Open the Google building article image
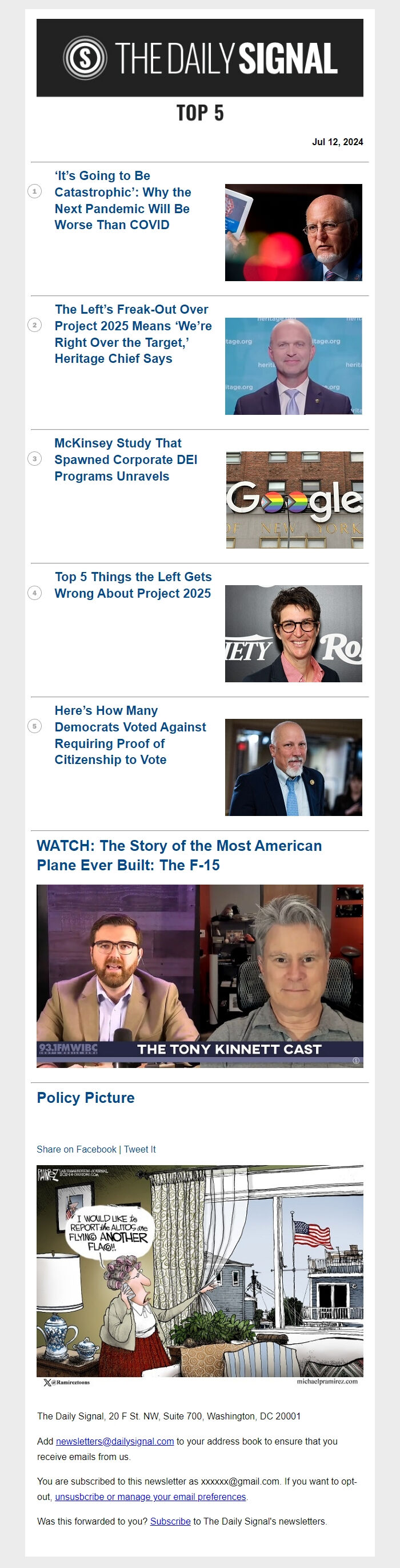Viewport: 400px width, 1568px height. [294, 500]
